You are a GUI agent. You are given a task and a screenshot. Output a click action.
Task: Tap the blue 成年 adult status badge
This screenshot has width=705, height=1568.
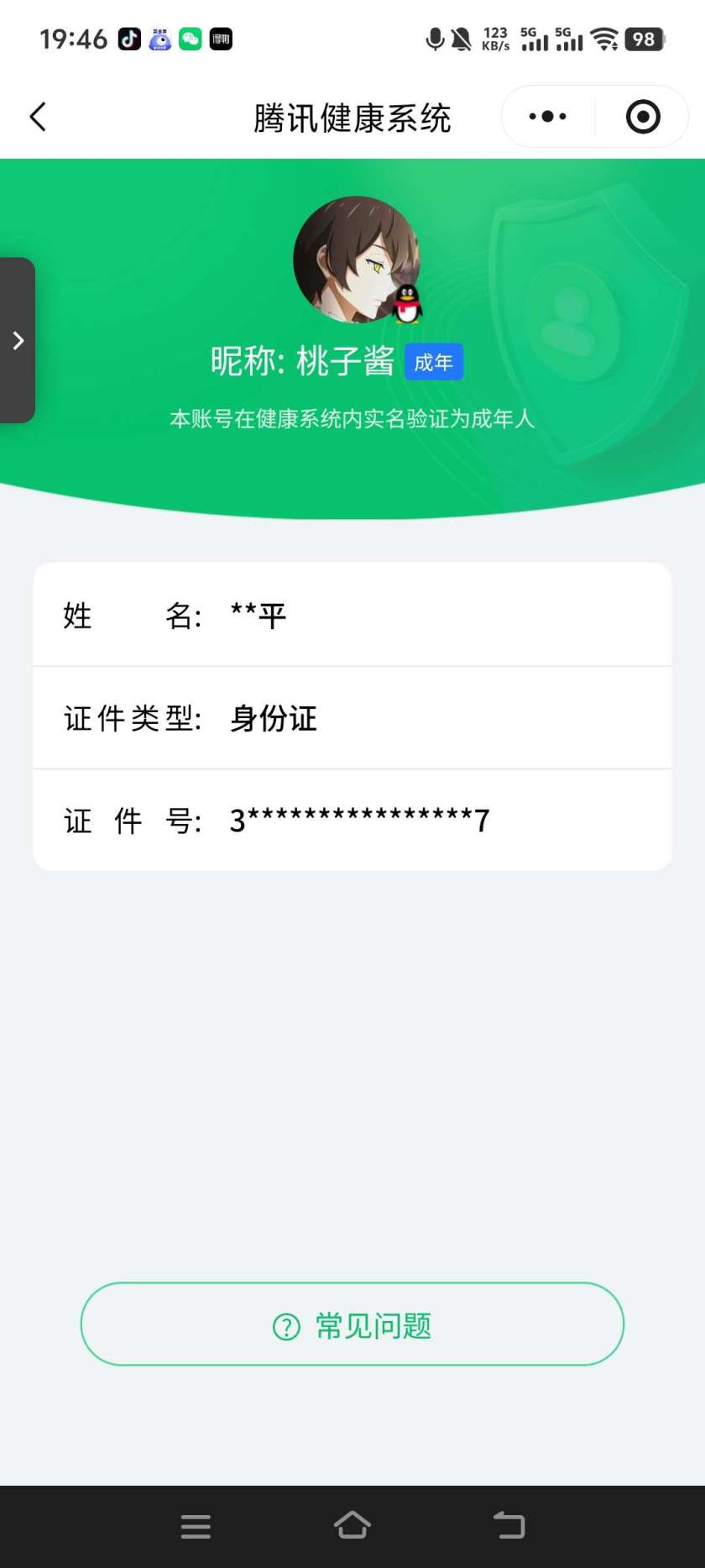tap(433, 361)
